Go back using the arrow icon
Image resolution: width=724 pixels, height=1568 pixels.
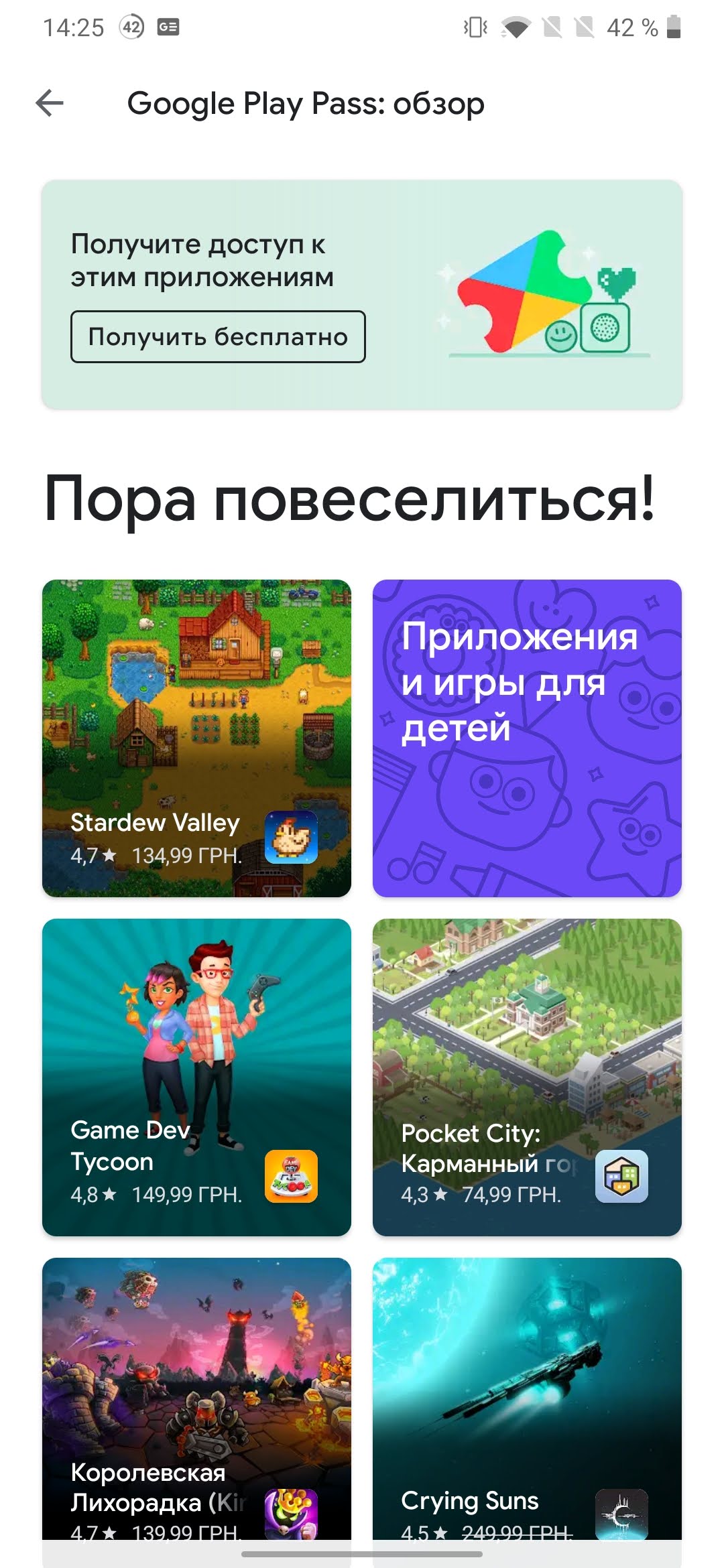pos(50,103)
